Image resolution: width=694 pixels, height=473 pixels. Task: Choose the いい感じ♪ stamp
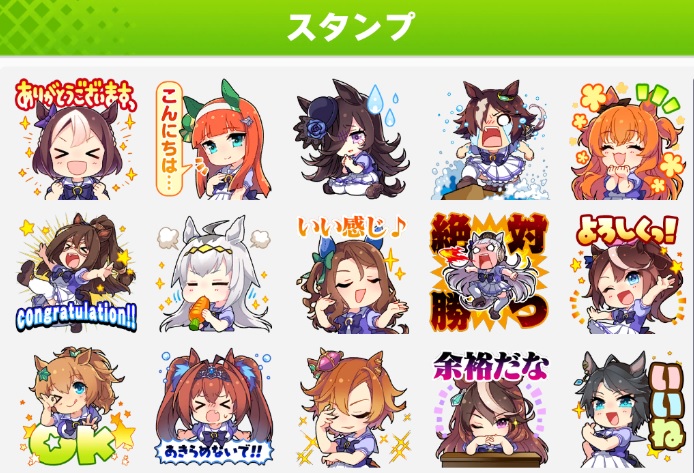tap(348, 273)
